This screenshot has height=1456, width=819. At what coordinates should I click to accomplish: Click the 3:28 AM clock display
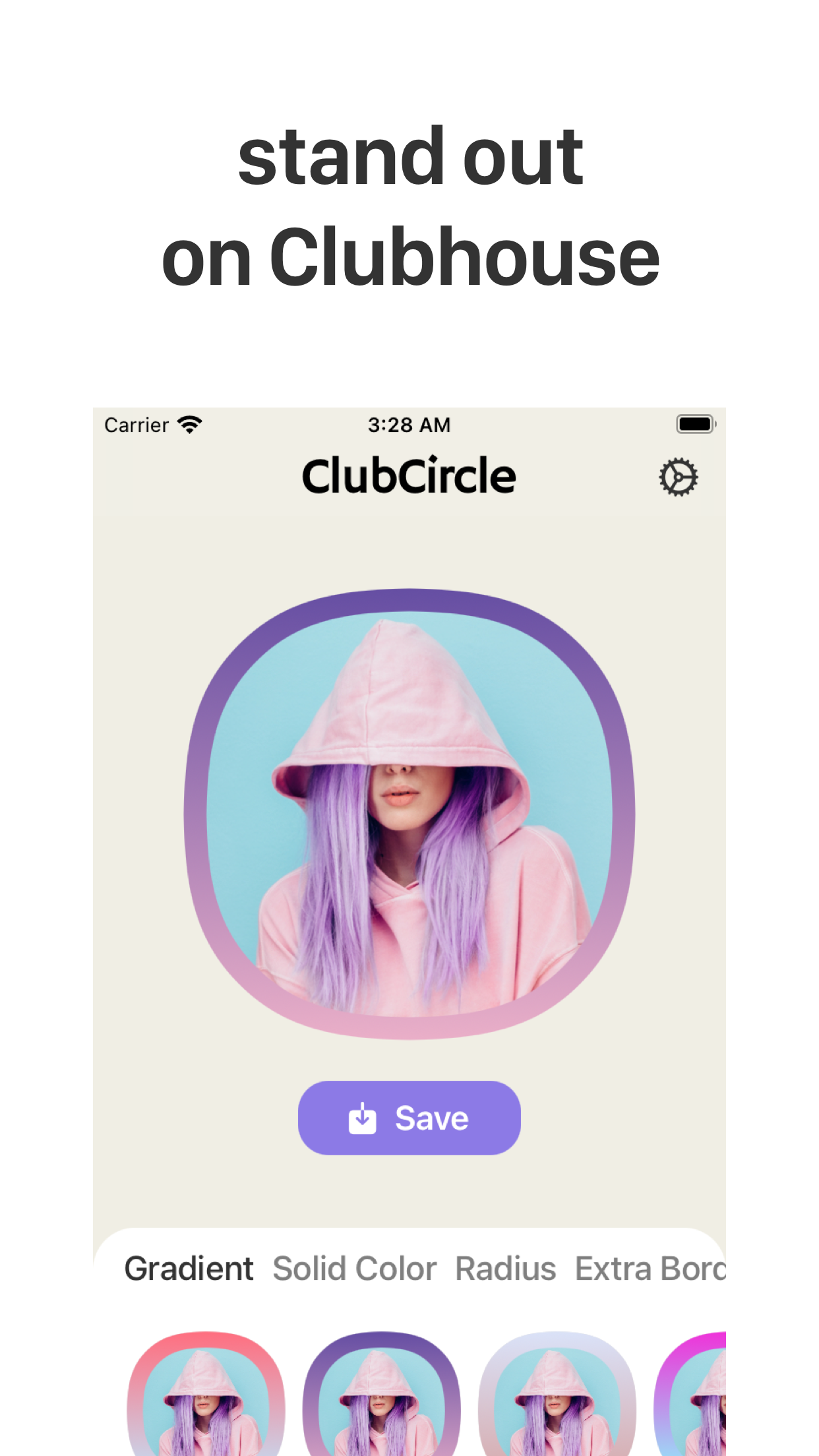pyautogui.click(x=409, y=425)
